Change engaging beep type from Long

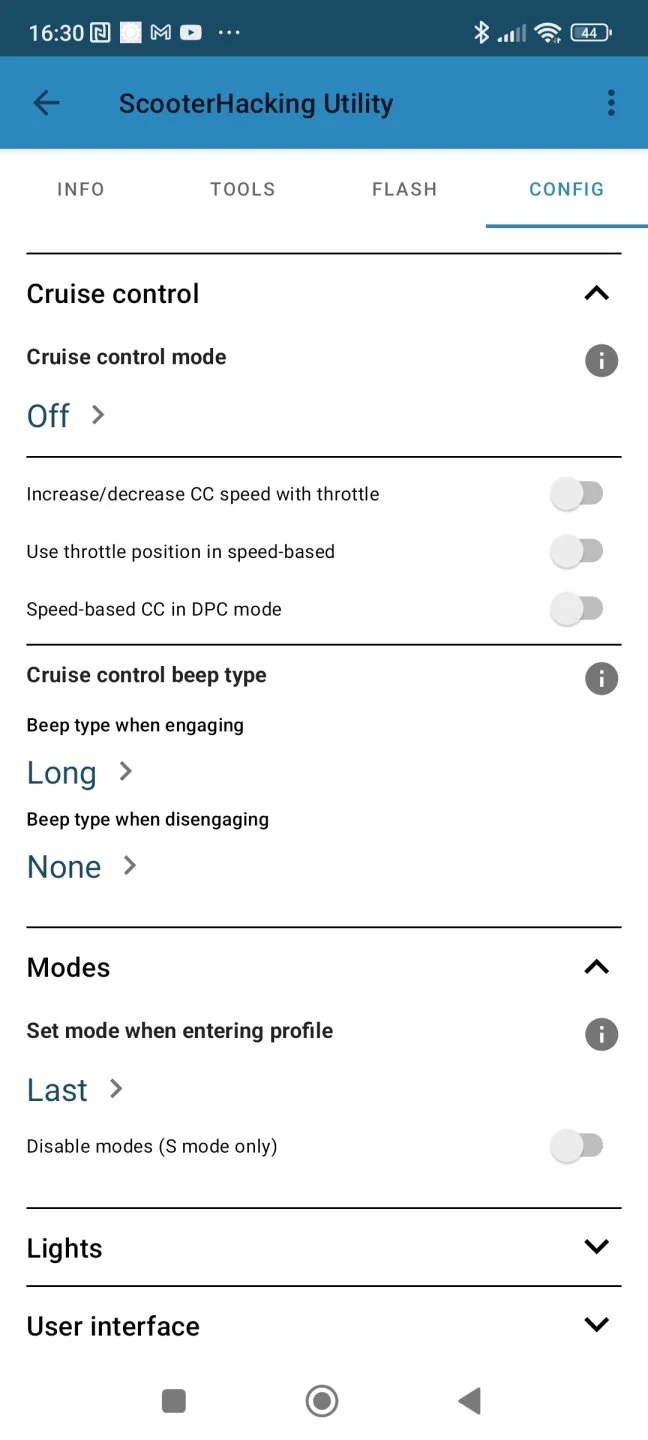(x=79, y=772)
